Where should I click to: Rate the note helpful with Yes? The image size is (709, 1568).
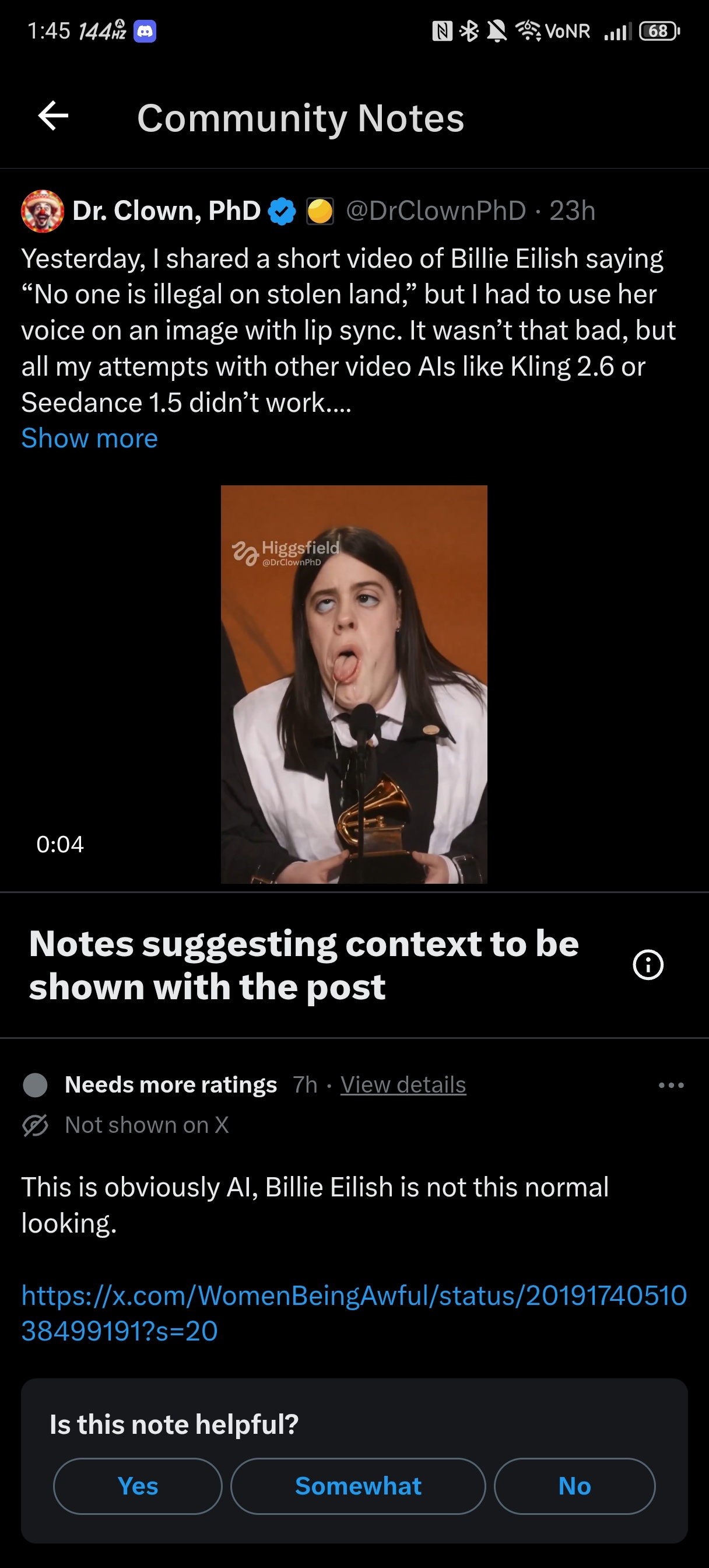[138, 1486]
